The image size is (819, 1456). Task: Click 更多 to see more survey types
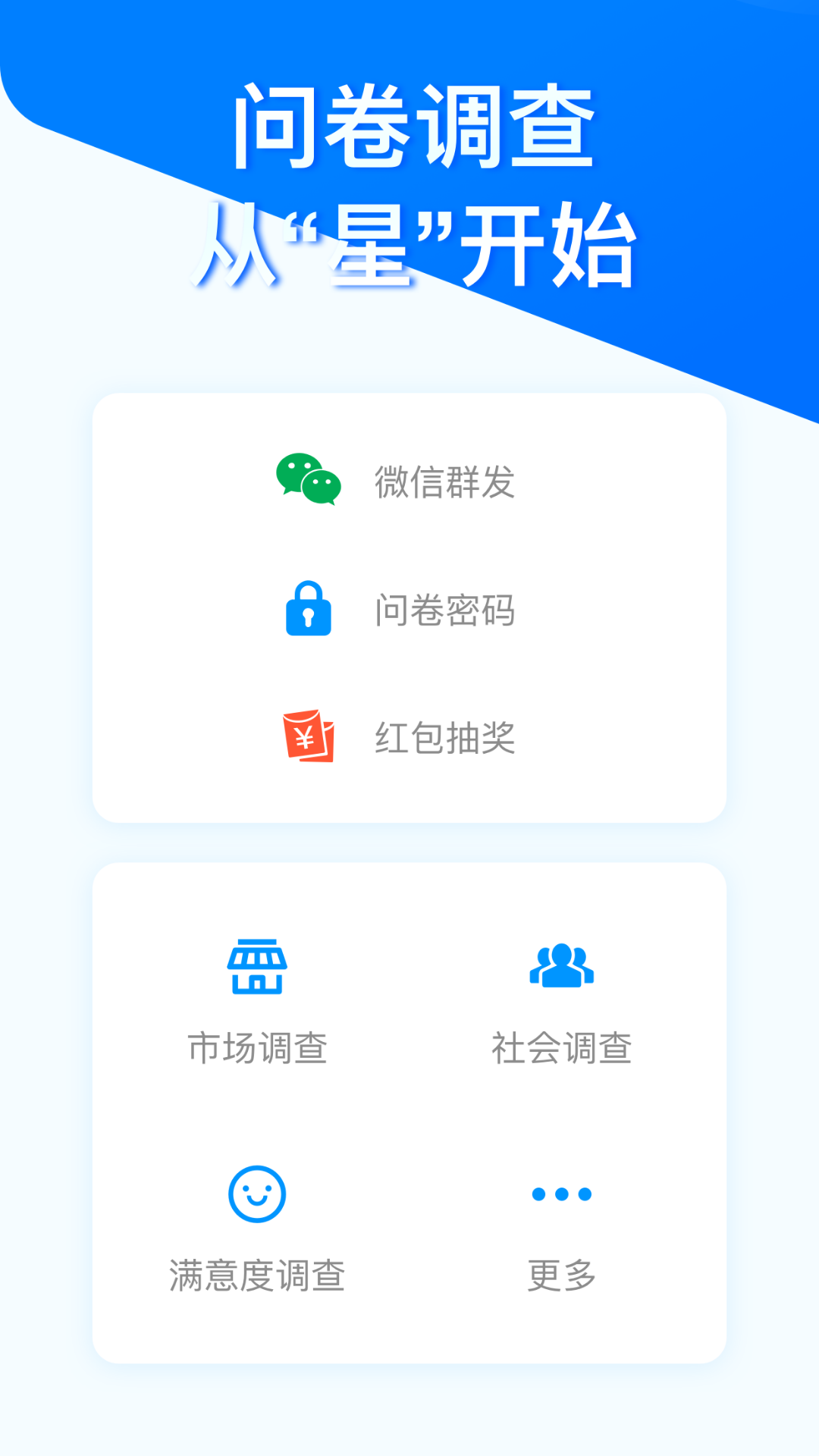[561, 1276]
